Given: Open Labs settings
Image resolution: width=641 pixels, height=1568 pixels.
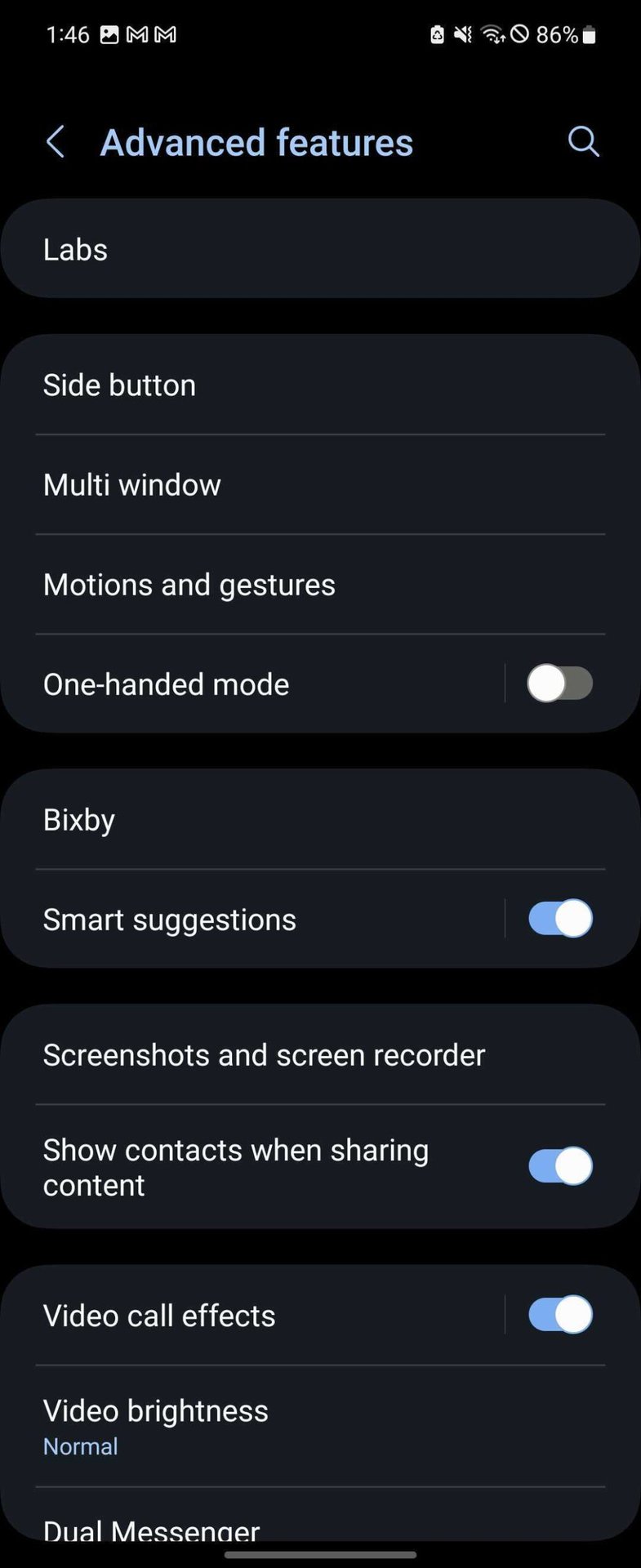Looking at the screenshot, I should tap(320, 249).
